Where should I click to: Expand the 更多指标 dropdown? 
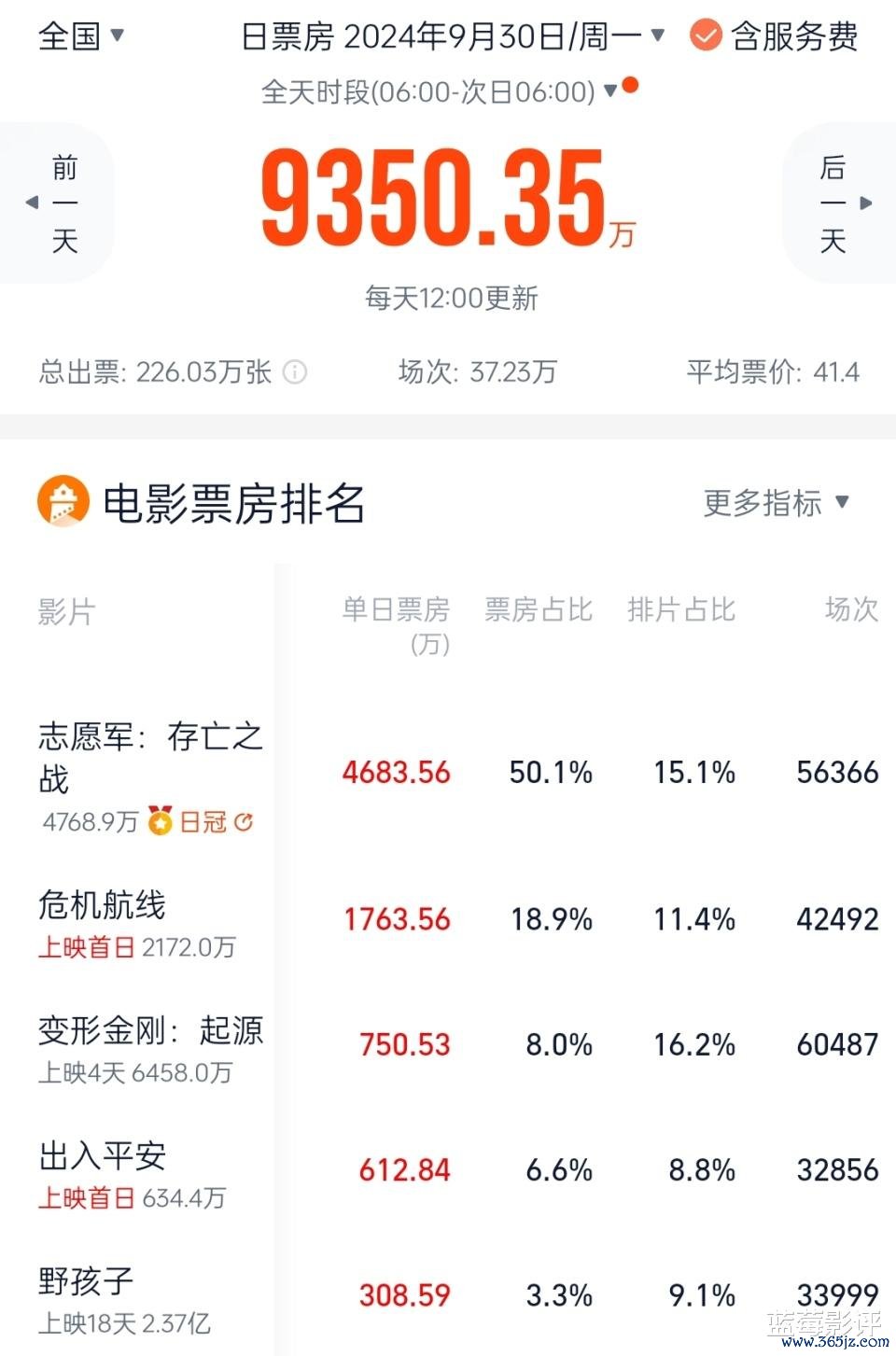click(x=776, y=503)
